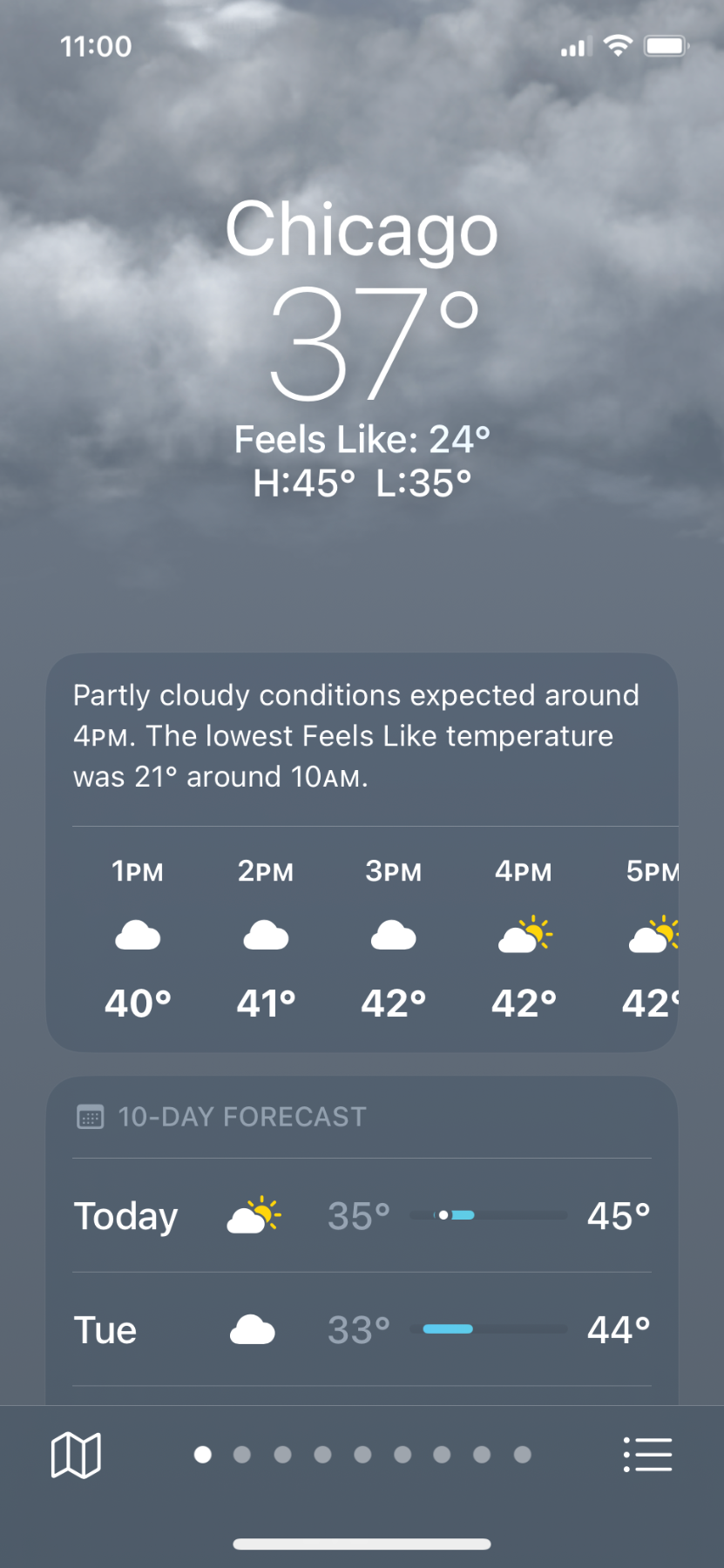Tap the page indicator dots

[x=362, y=1455]
